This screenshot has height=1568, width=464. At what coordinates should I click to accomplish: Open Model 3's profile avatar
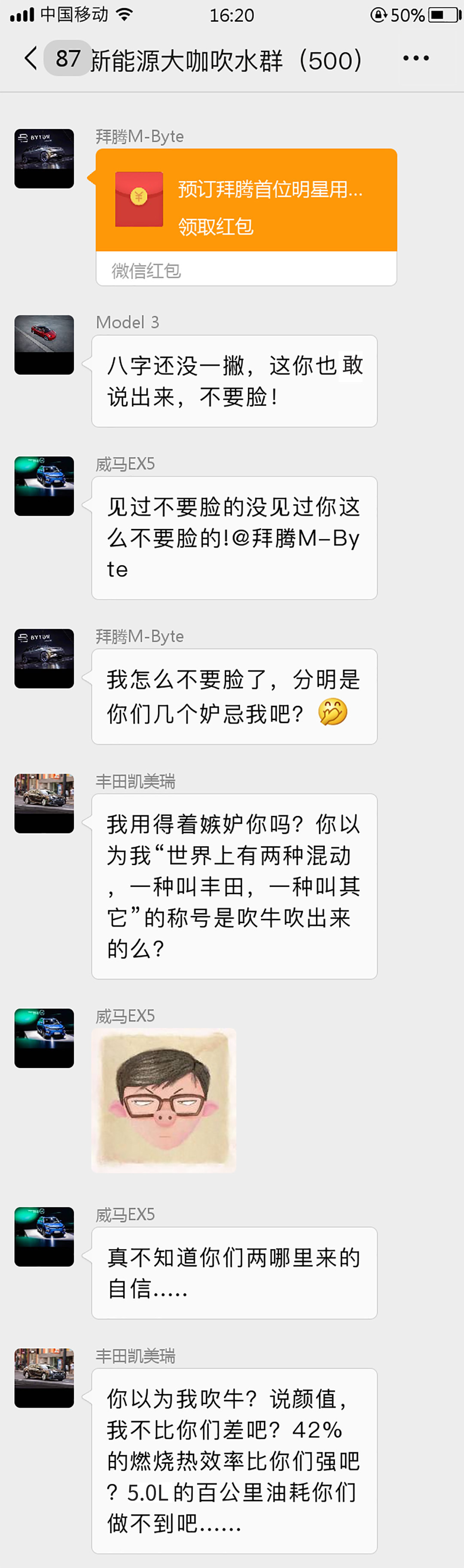tap(44, 344)
